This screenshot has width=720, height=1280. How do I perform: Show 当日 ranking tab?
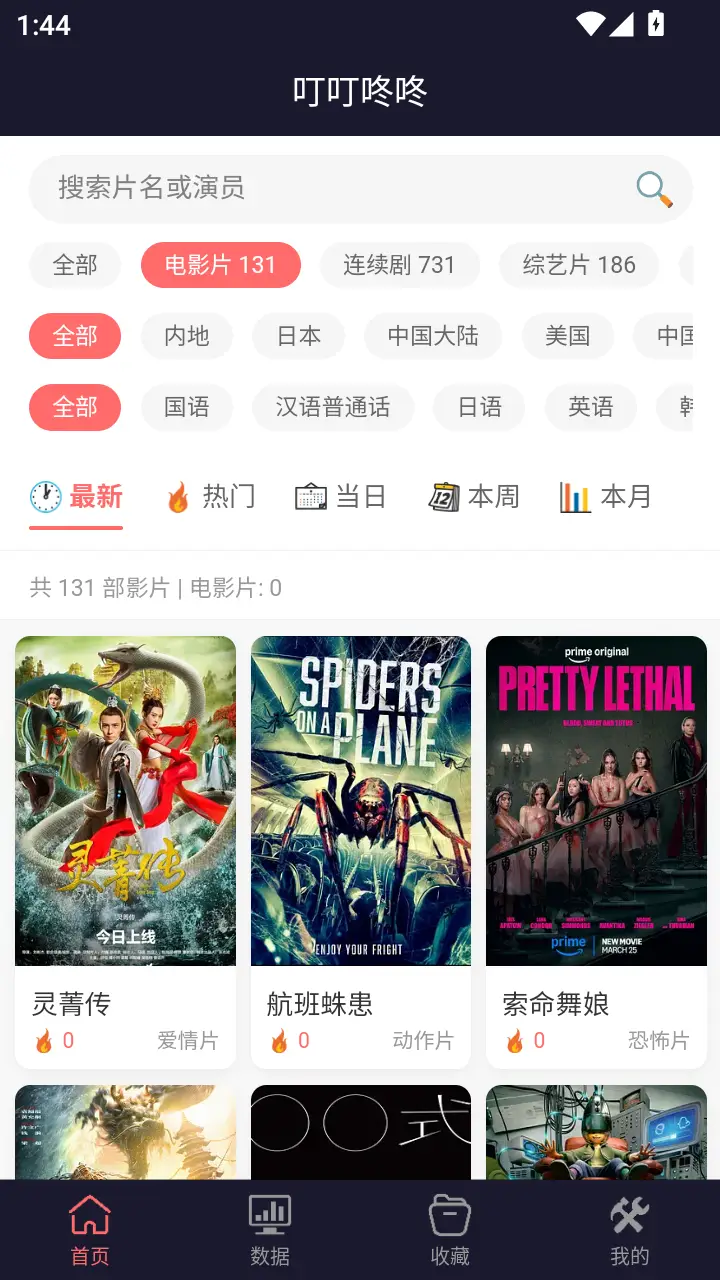[x=341, y=497]
